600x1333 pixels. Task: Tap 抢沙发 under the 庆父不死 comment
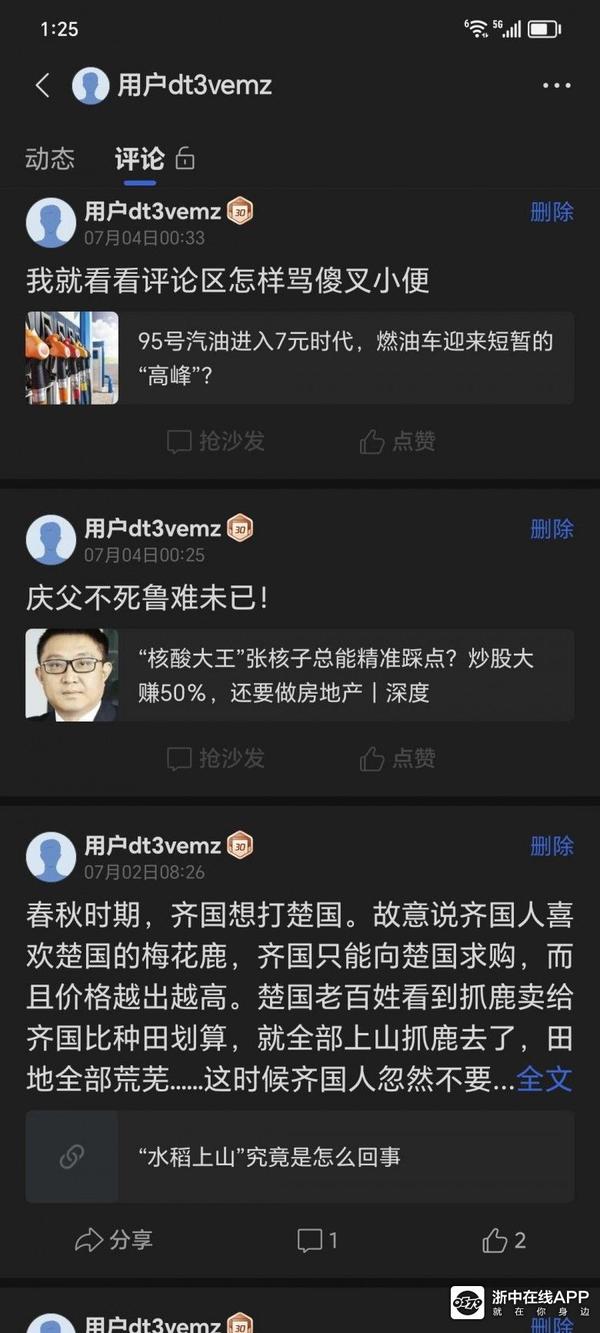tap(216, 758)
